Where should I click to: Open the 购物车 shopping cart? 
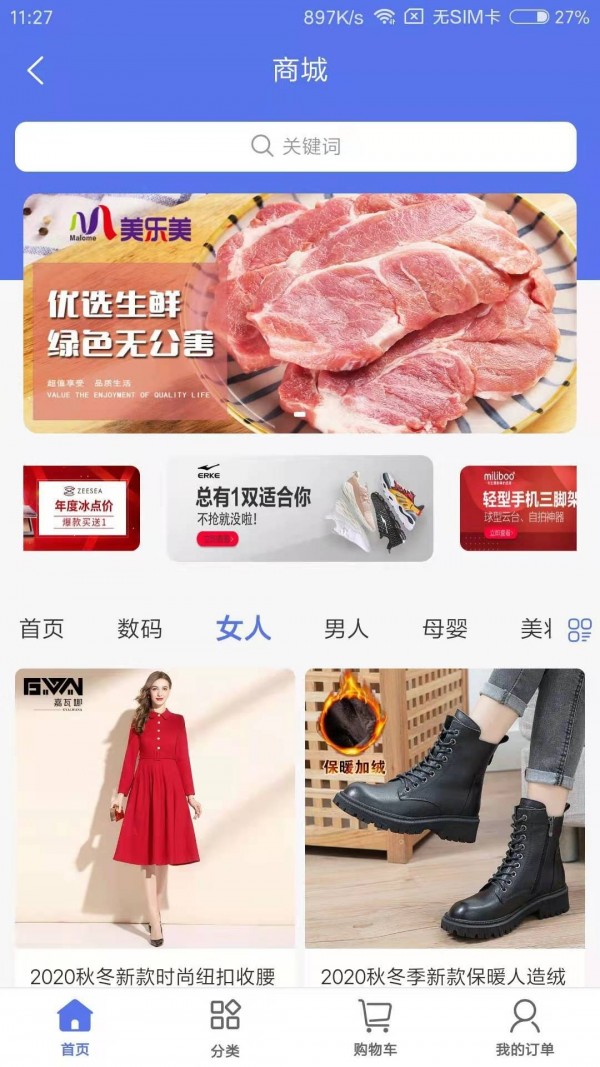tap(375, 1028)
